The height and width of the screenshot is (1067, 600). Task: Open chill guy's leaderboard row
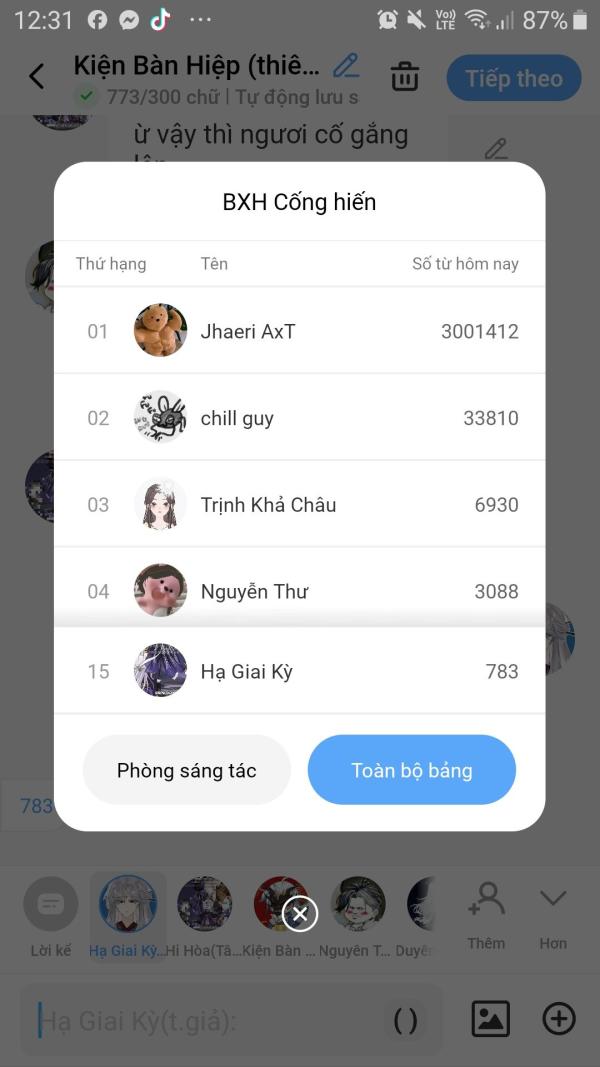300,418
